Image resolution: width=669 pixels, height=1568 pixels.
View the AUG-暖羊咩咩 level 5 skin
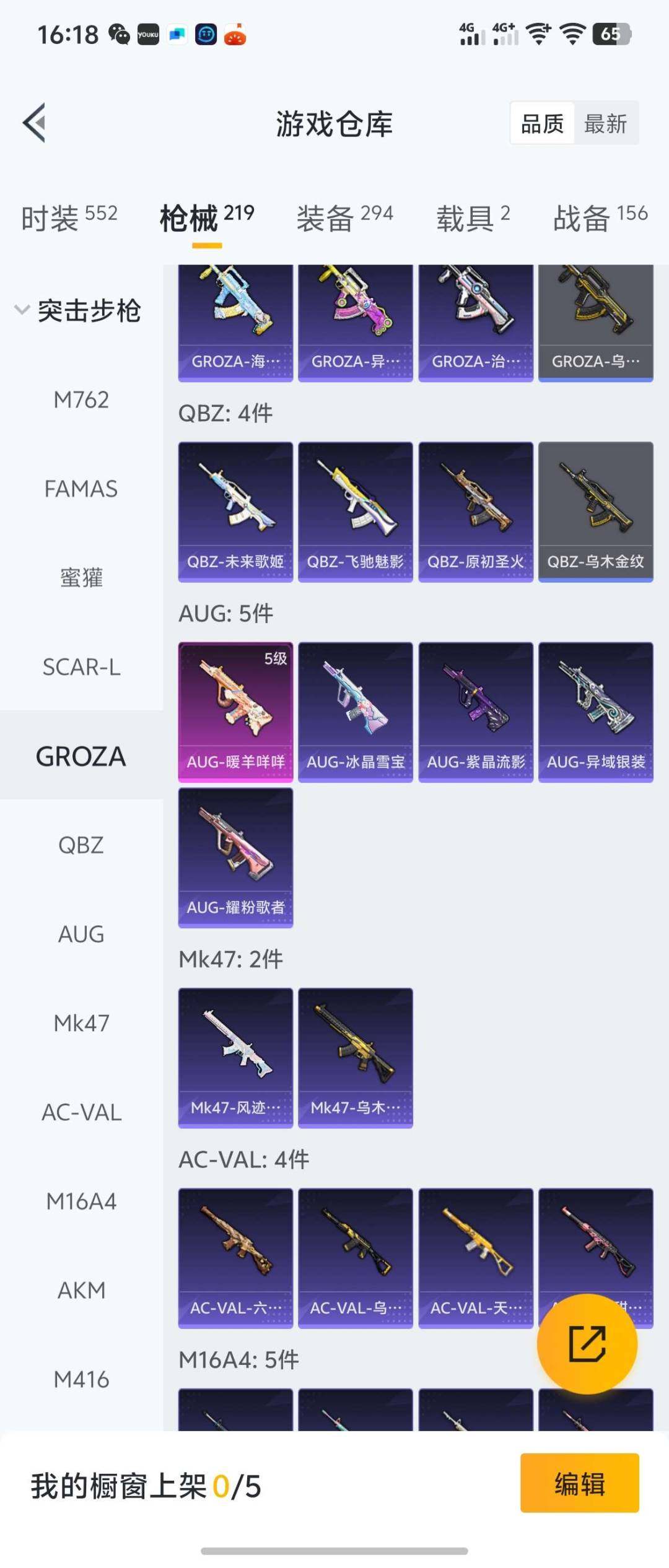pyautogui.click(x=235, y=712)
